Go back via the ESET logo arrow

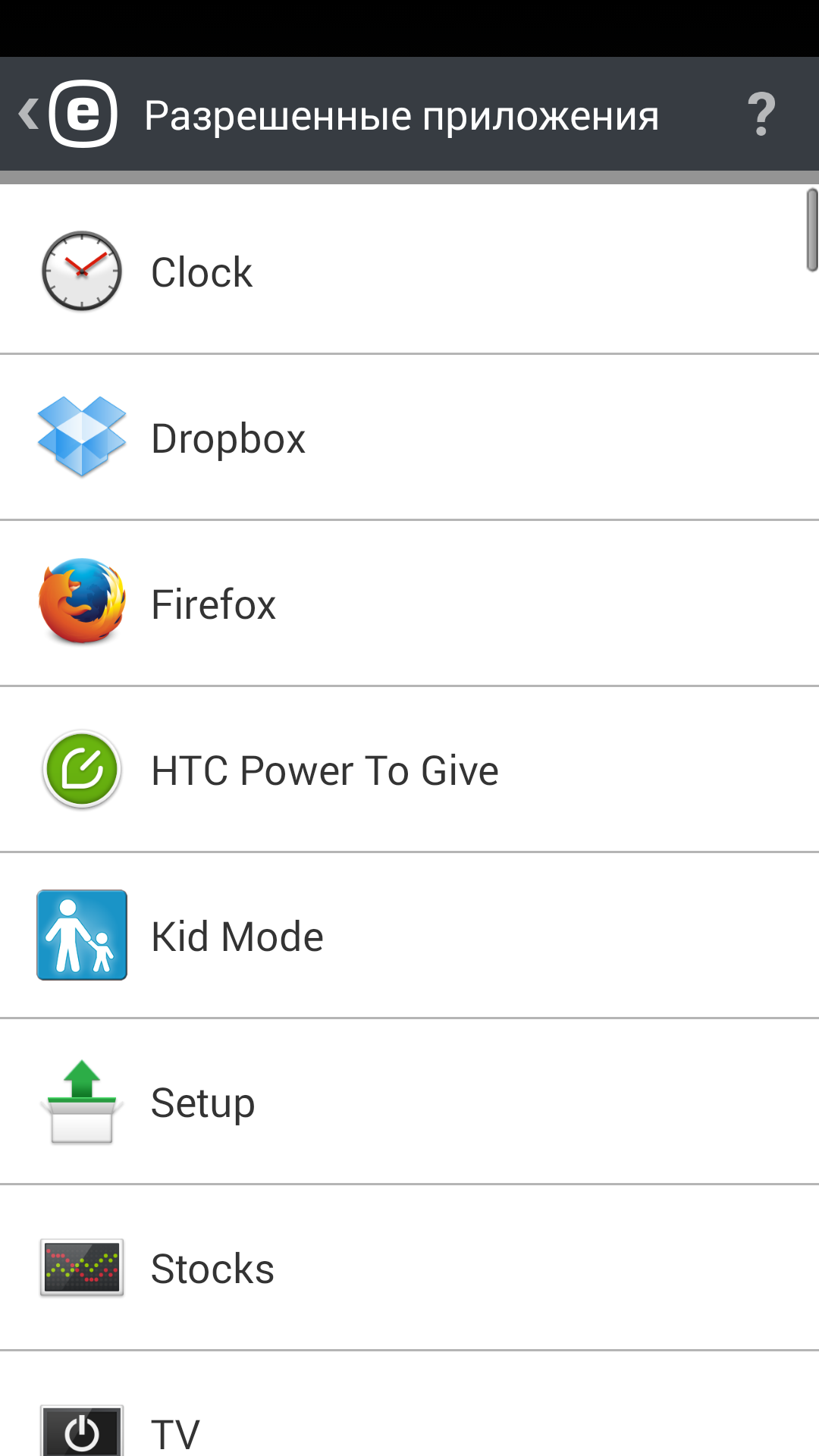[67, 114]
